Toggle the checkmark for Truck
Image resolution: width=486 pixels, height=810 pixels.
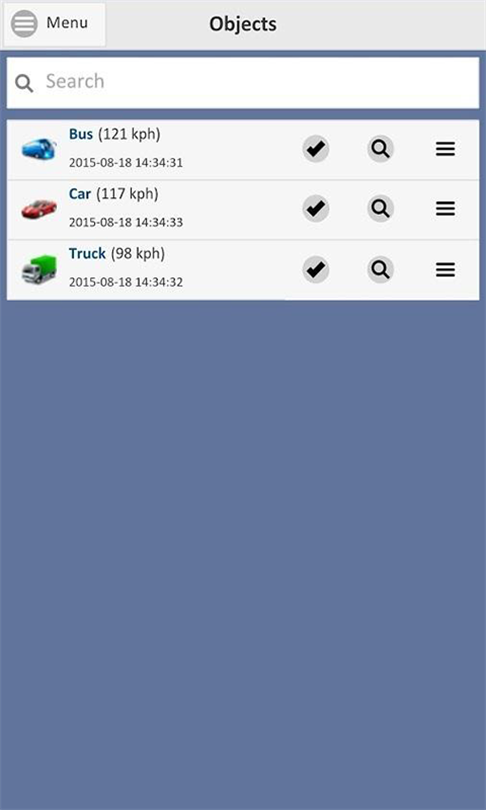tap(316, 270)
